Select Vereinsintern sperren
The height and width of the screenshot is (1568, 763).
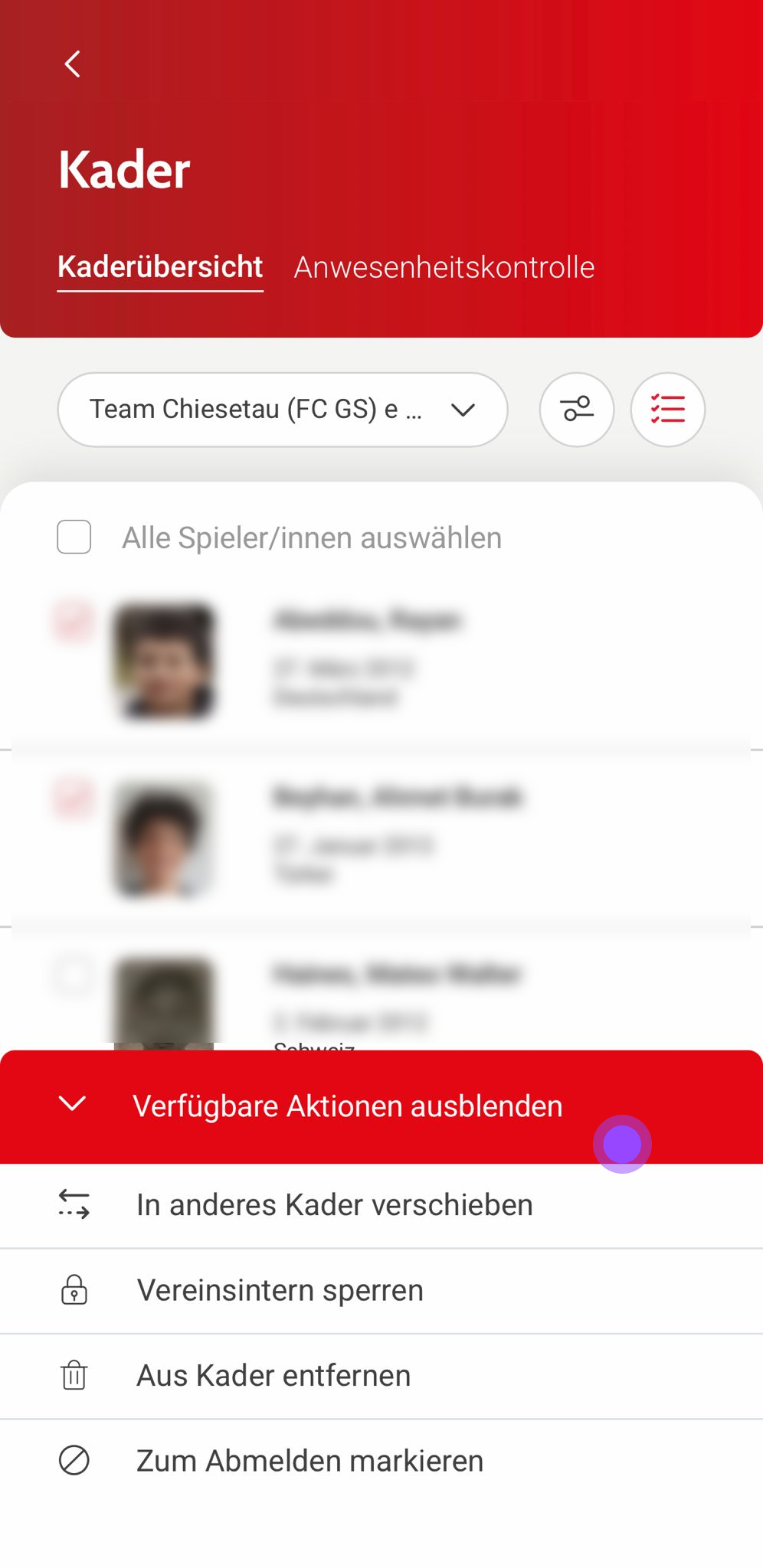coord(280,1291)
